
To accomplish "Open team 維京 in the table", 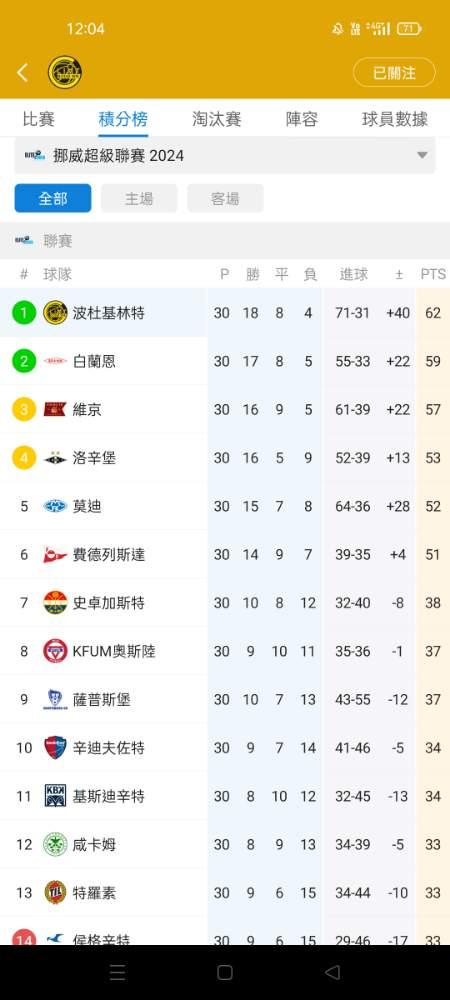I will tap(225, 409).
